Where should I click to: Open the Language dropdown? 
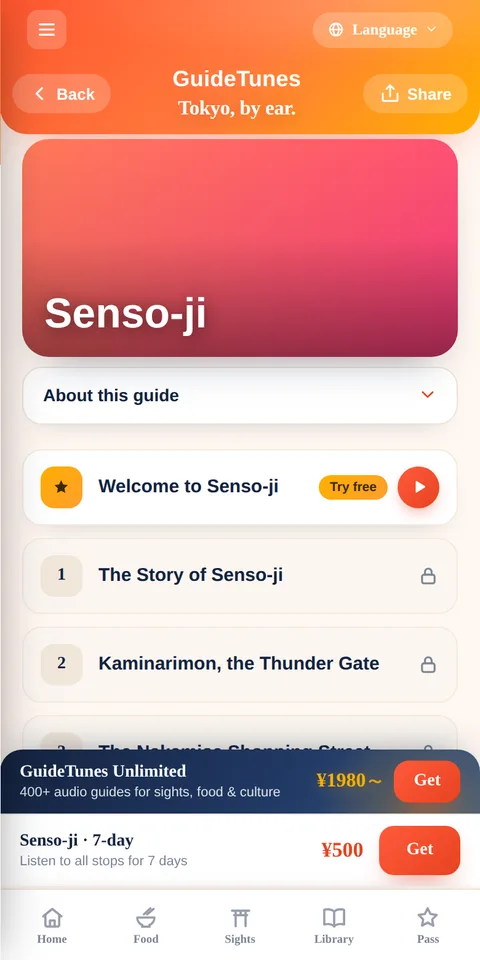[383, 30]
